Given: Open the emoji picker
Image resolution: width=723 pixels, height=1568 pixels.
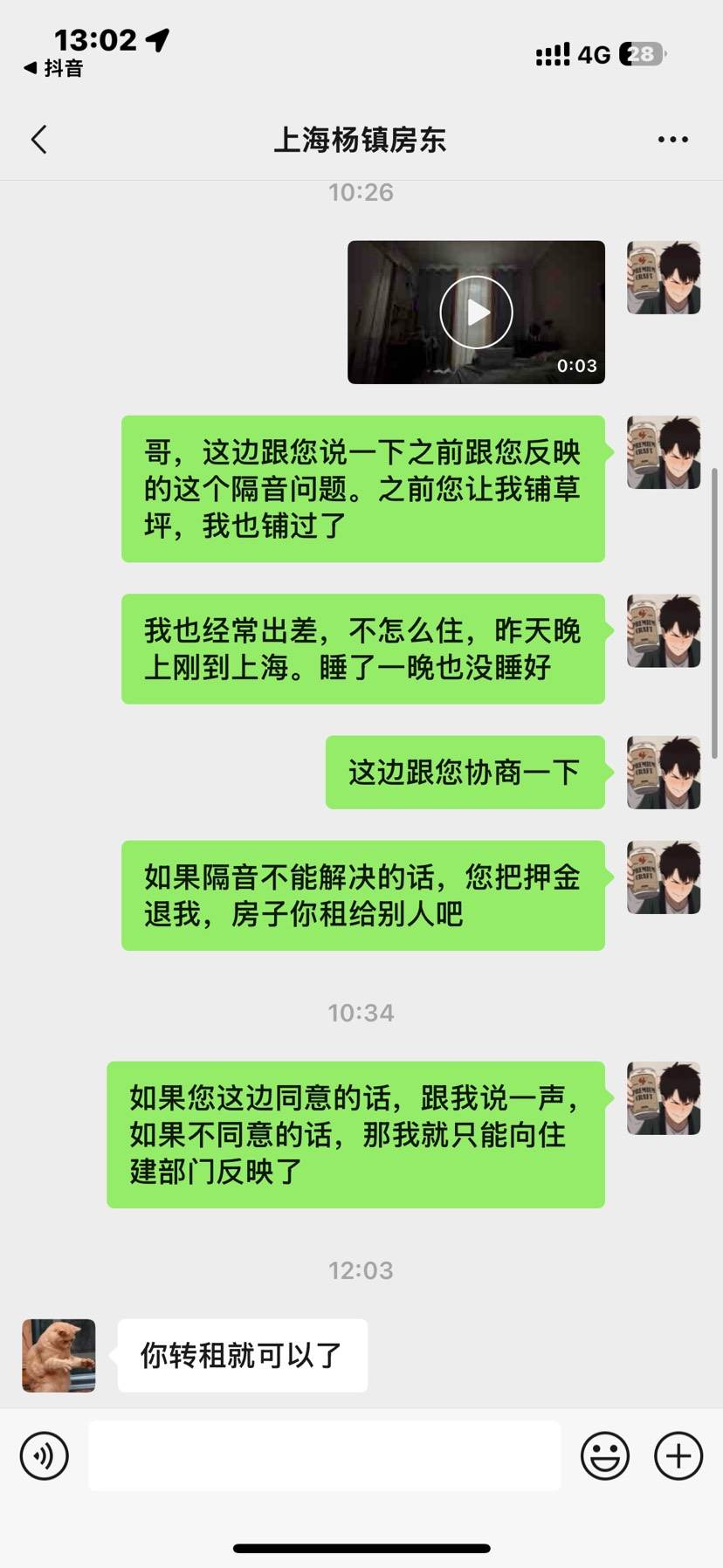Looking at the screenshot, I should (604, 1455).
